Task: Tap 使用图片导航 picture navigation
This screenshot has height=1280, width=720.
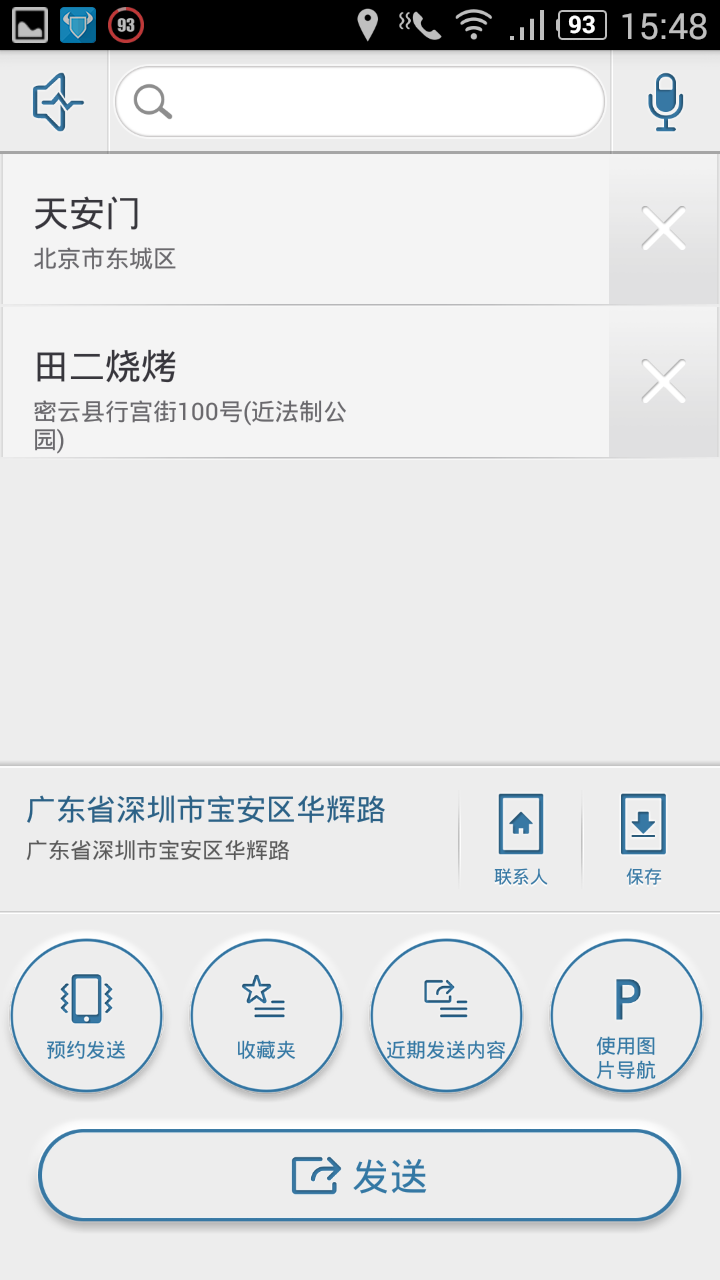Action: pos(626,1015)
